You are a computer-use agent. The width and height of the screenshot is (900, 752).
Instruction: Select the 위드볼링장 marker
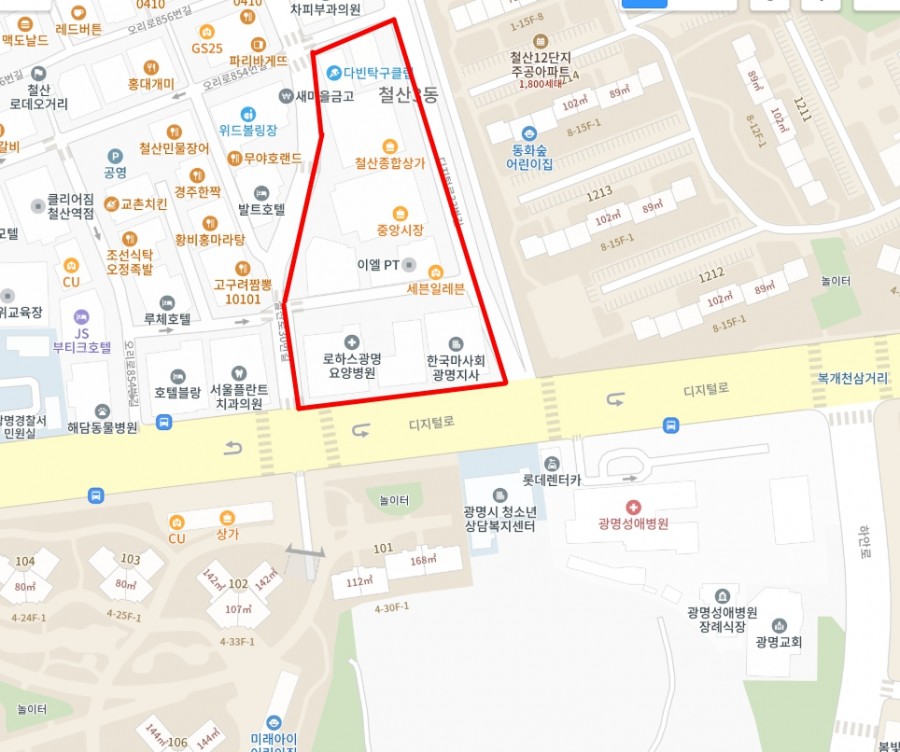(x=247, y=114)
